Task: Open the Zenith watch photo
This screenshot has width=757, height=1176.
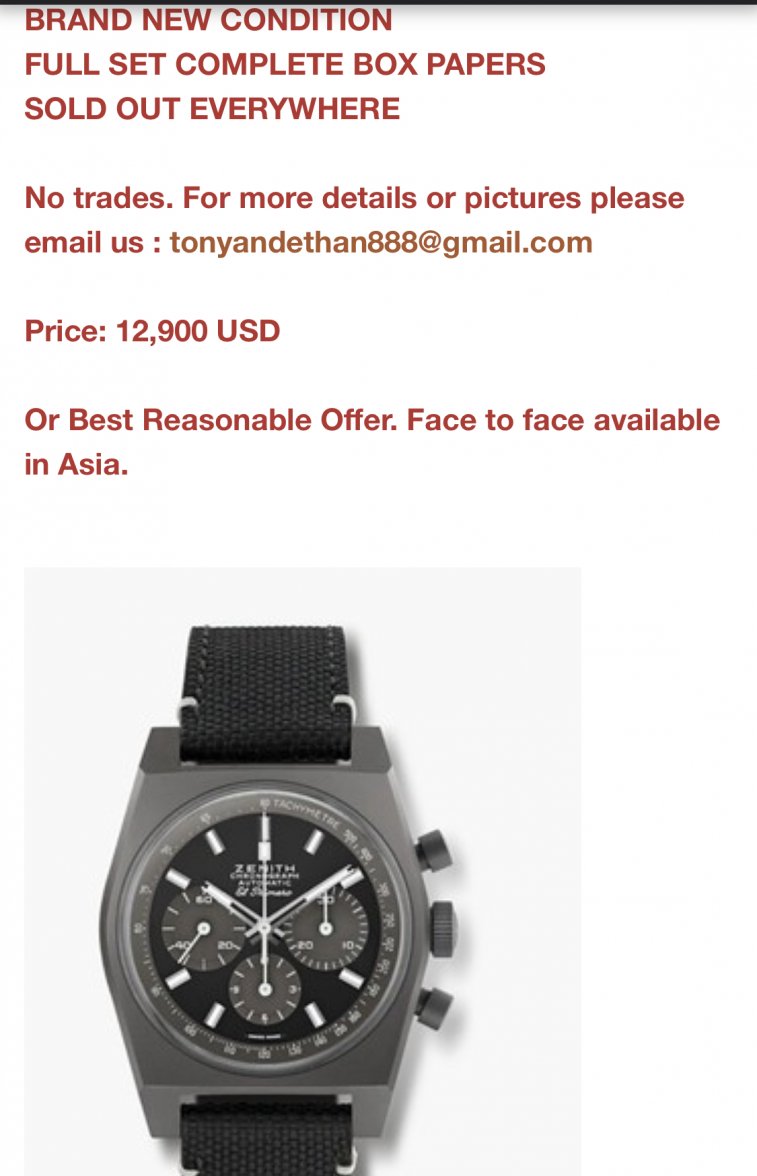Action: 302,870
